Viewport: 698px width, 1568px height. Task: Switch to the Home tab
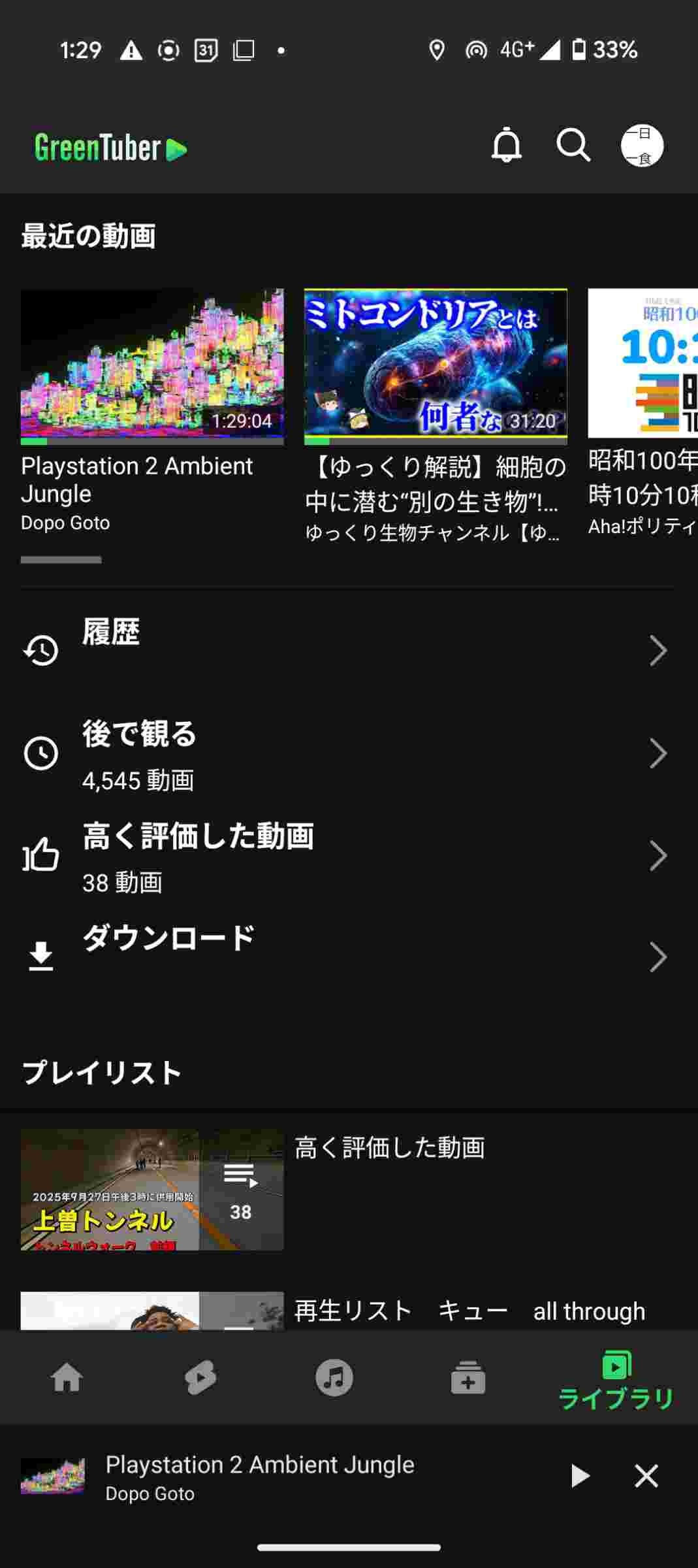coord(67,1379)
